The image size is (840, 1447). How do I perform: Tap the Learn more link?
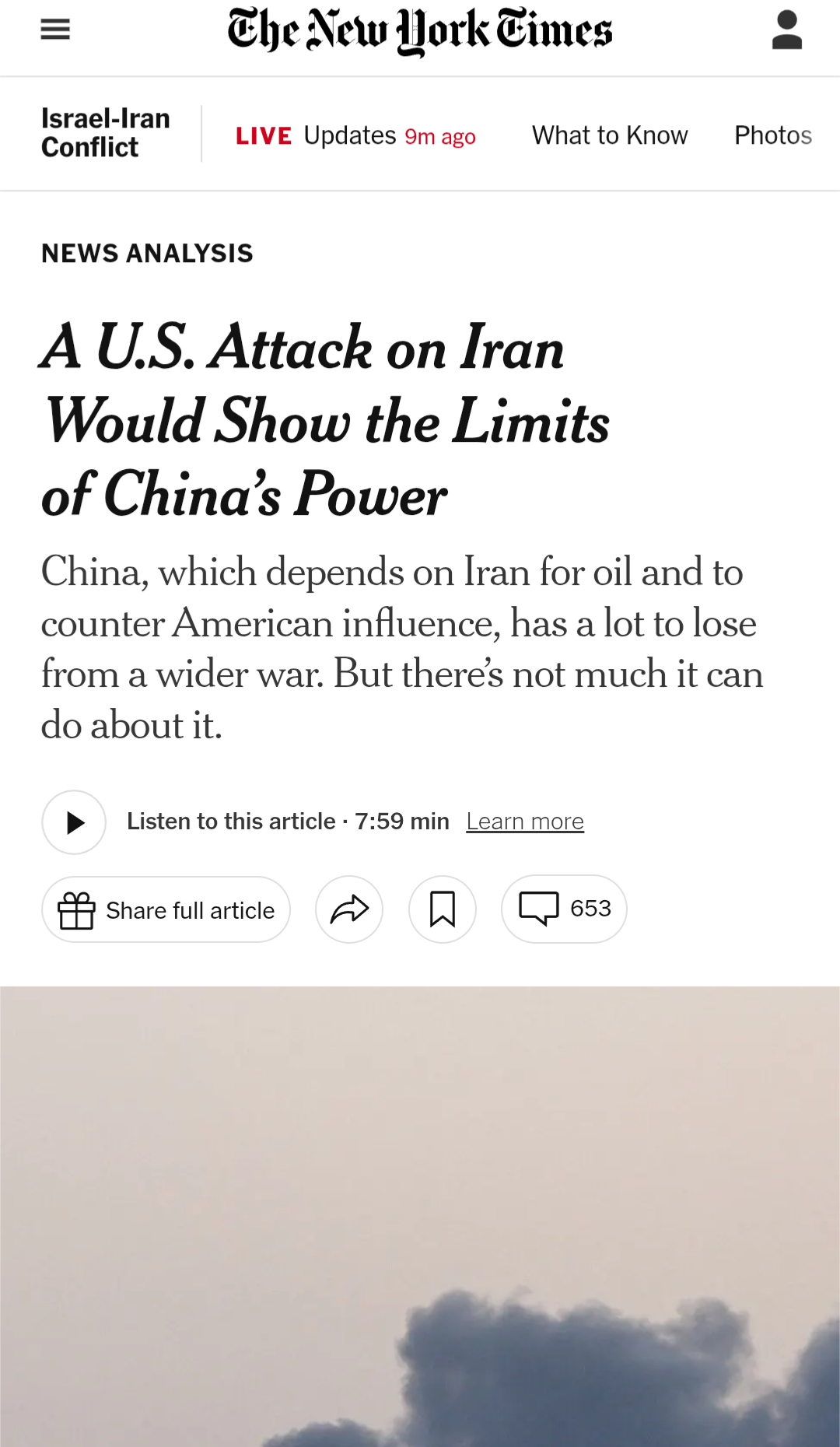click(525, 822)
